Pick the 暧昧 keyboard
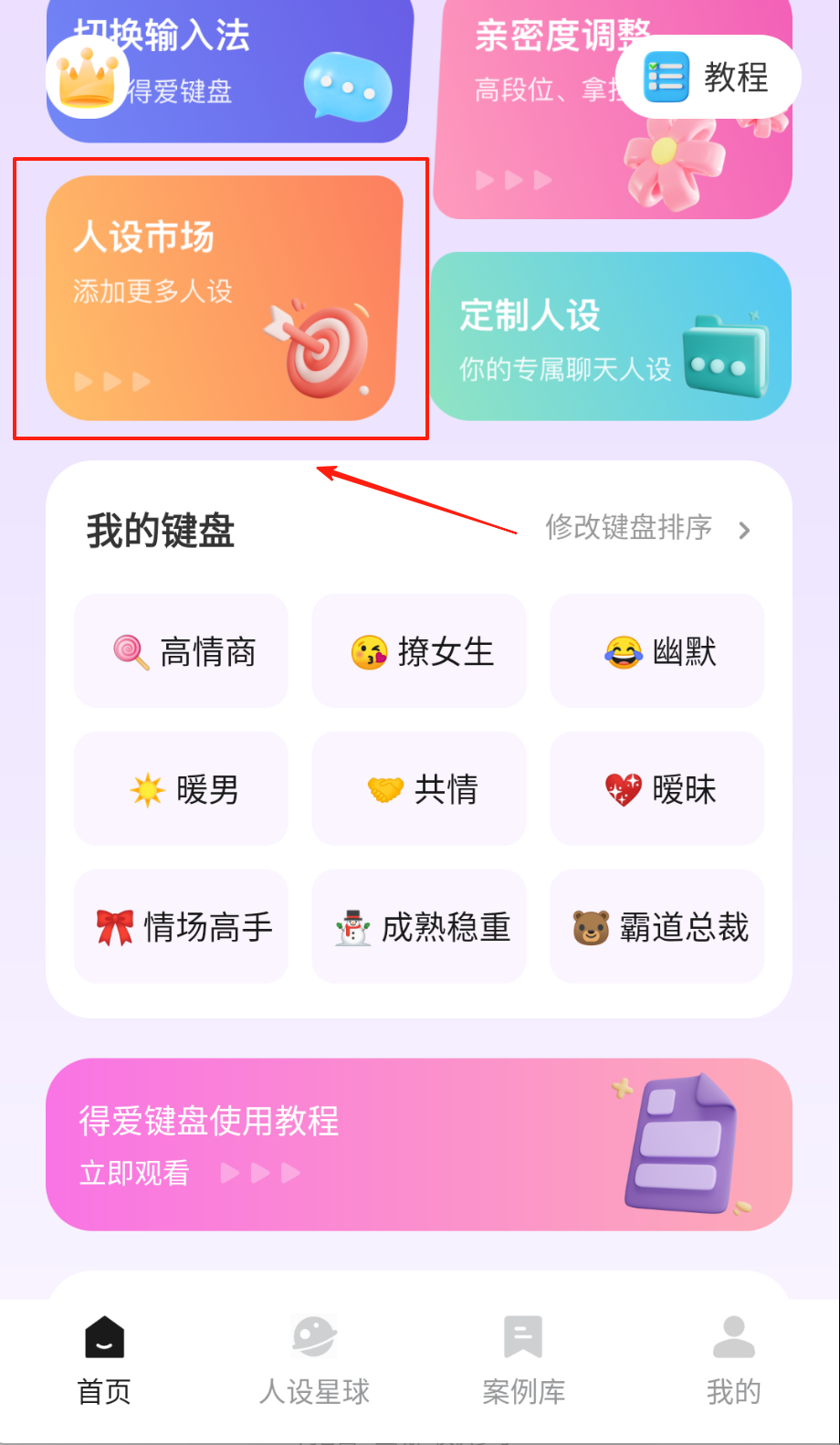Screen dimensions: 840x1445 [656, 789]
